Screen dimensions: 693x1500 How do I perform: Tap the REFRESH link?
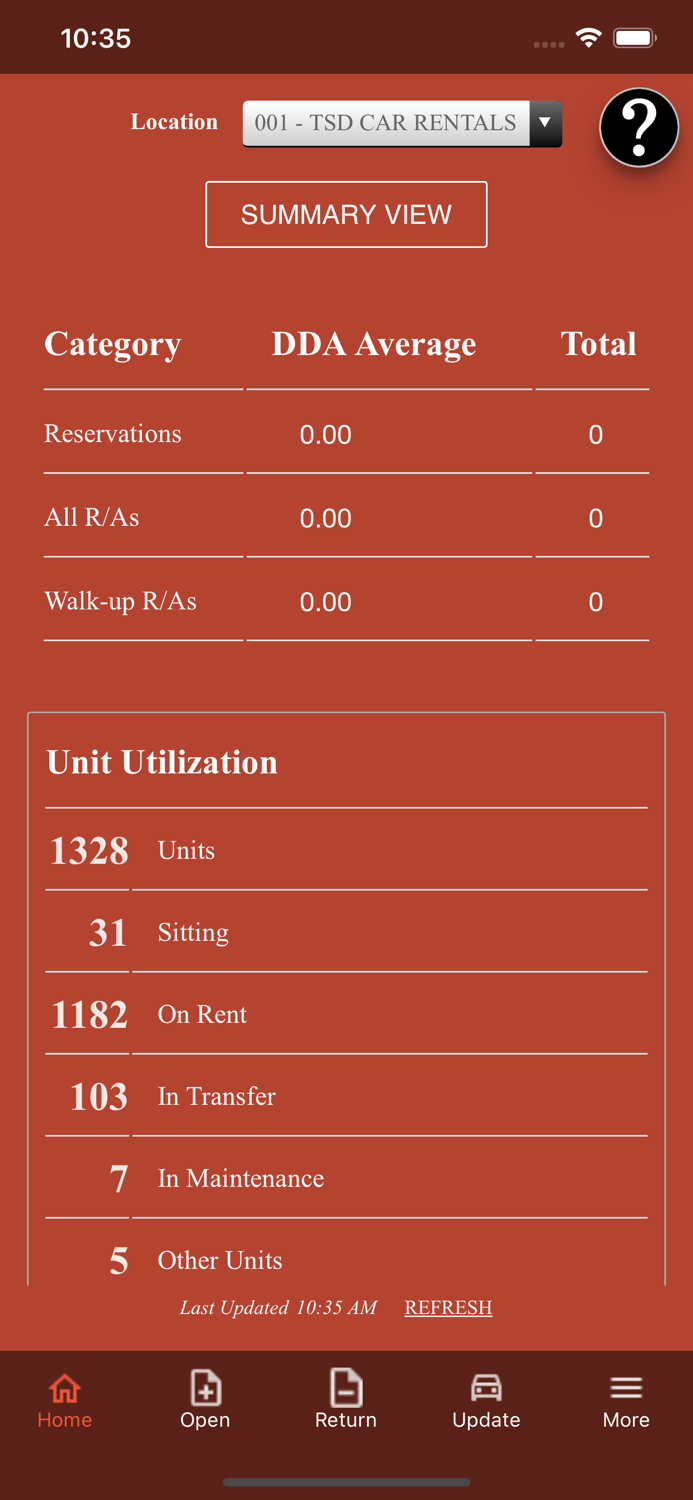tap(448, 1307)
